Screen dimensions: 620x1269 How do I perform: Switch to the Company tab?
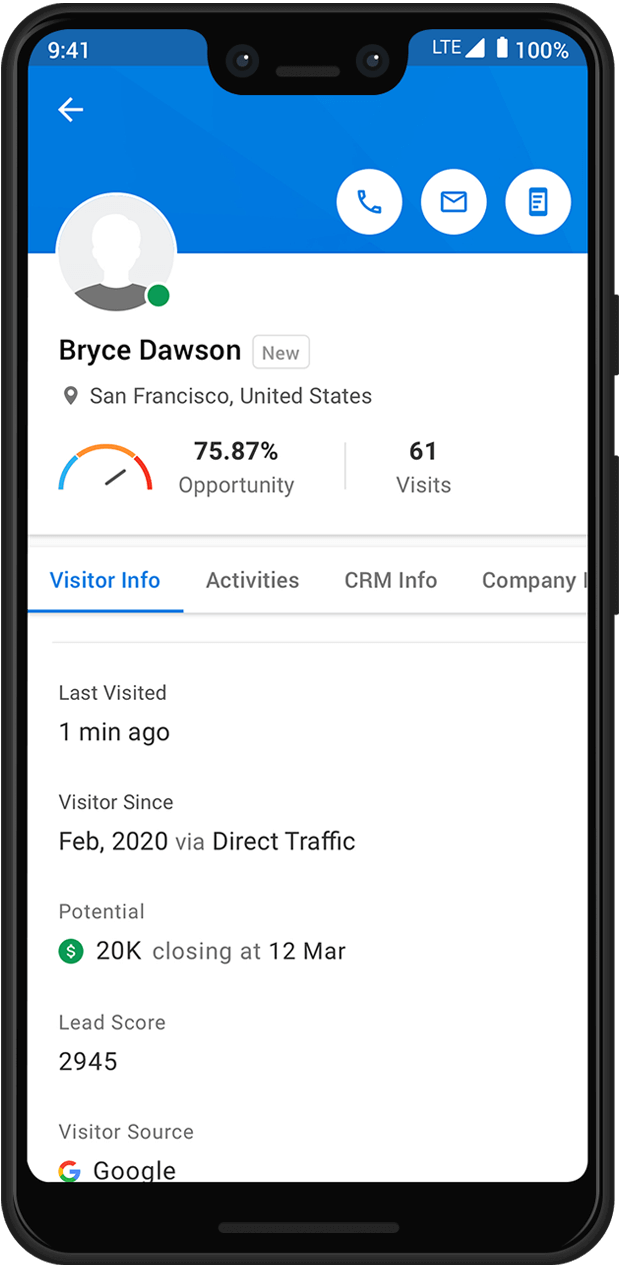(530, 580)
